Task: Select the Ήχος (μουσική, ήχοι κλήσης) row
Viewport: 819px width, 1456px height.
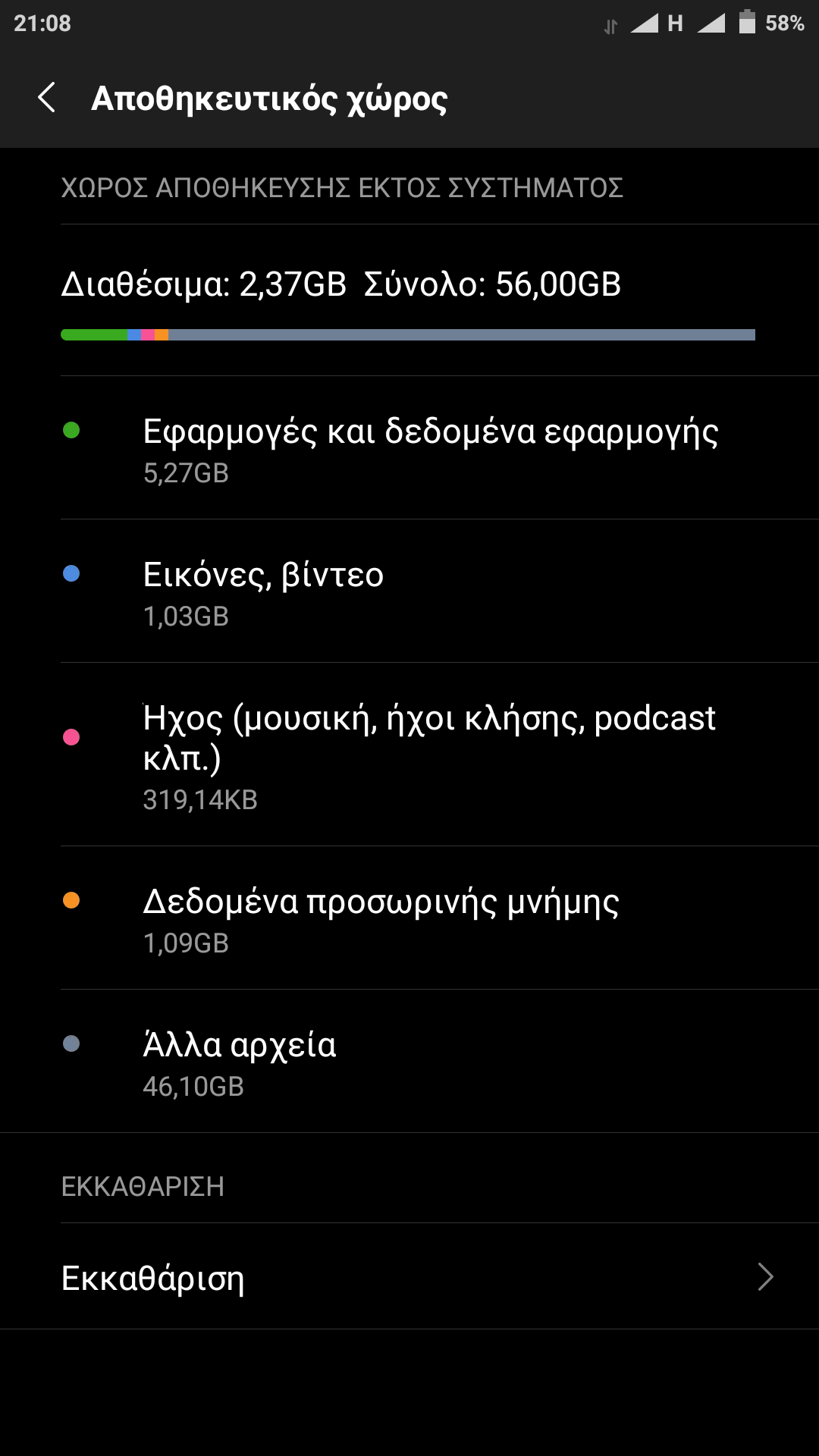Action: pos(428,755)
